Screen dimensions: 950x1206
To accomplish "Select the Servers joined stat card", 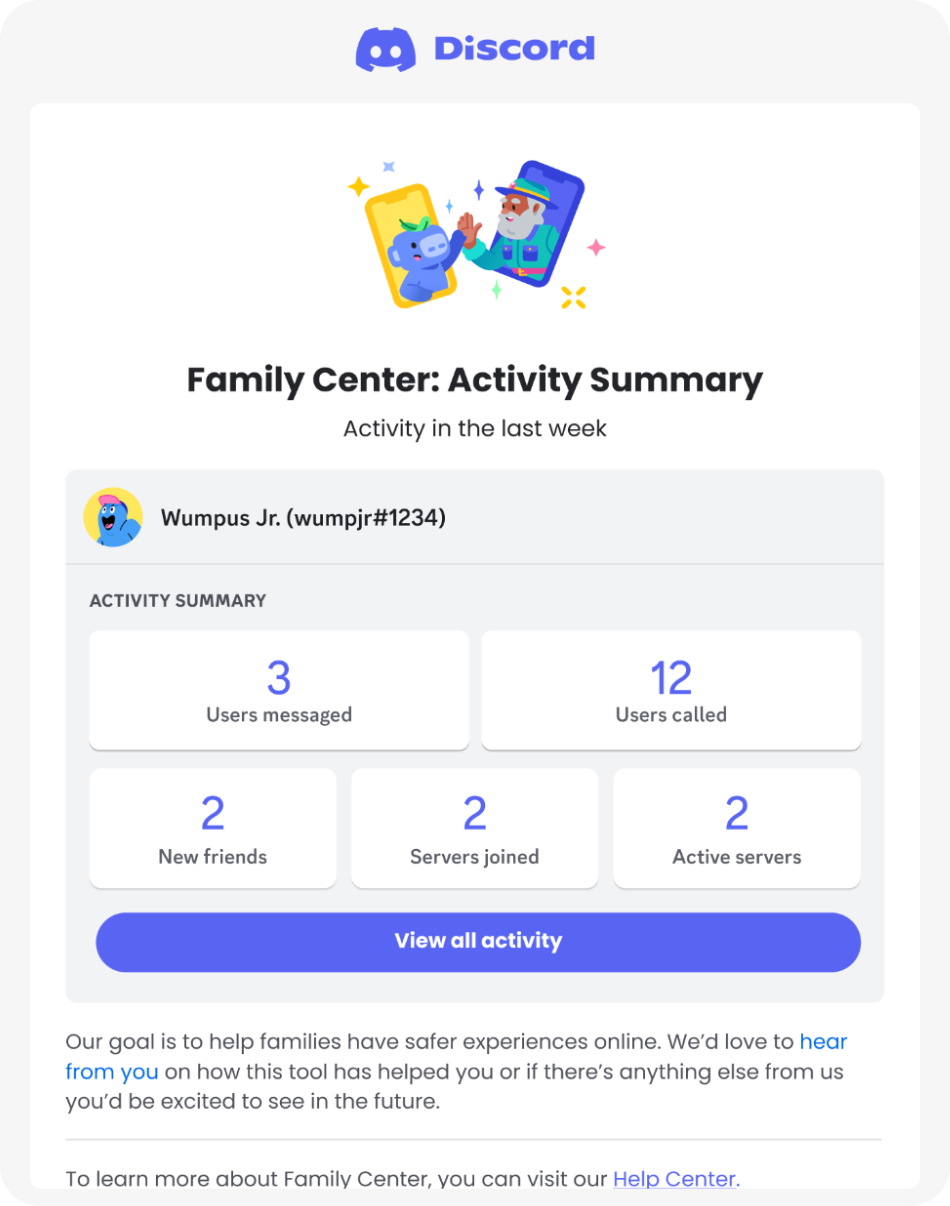I will [x=474, y=827].
